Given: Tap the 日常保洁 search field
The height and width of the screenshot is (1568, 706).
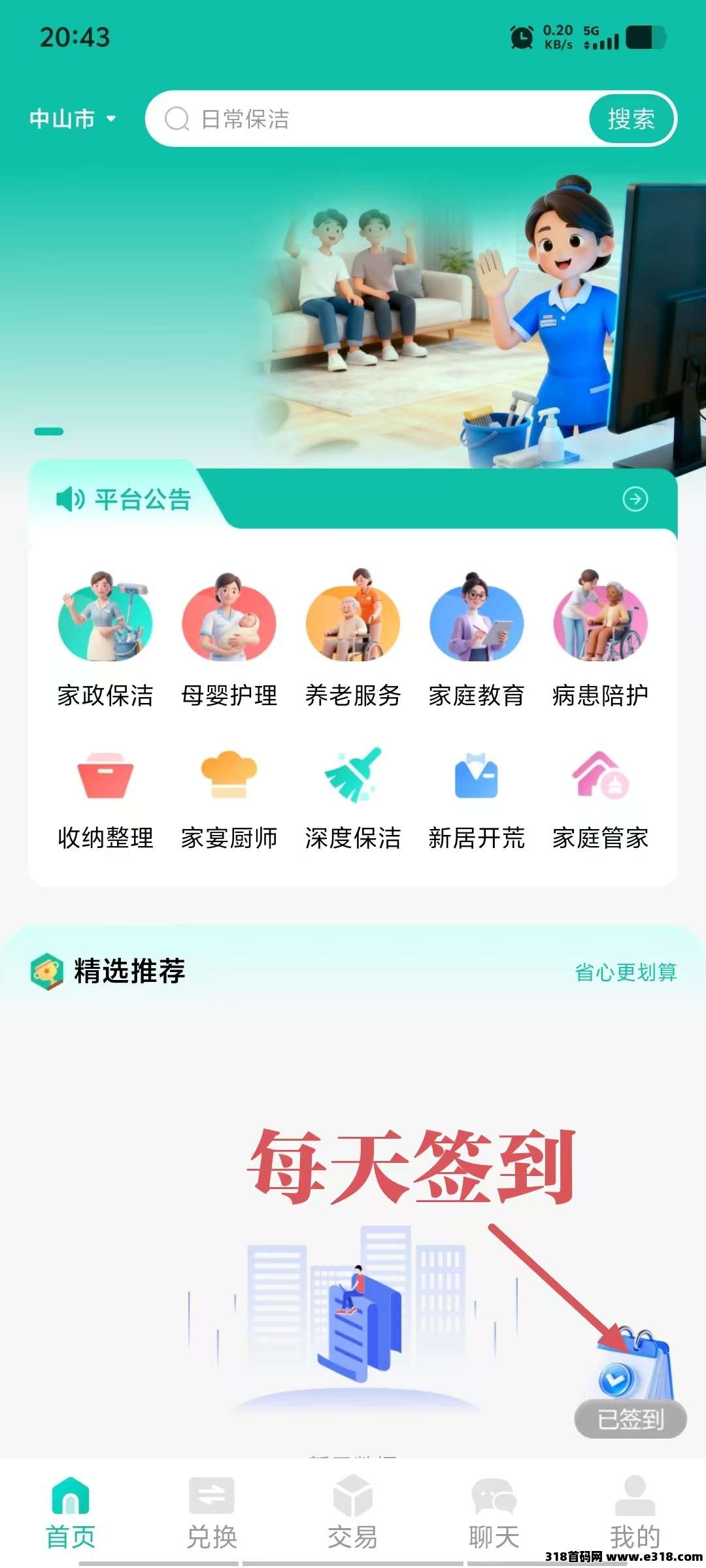Looking at the screenshot, I should point(366,119).
